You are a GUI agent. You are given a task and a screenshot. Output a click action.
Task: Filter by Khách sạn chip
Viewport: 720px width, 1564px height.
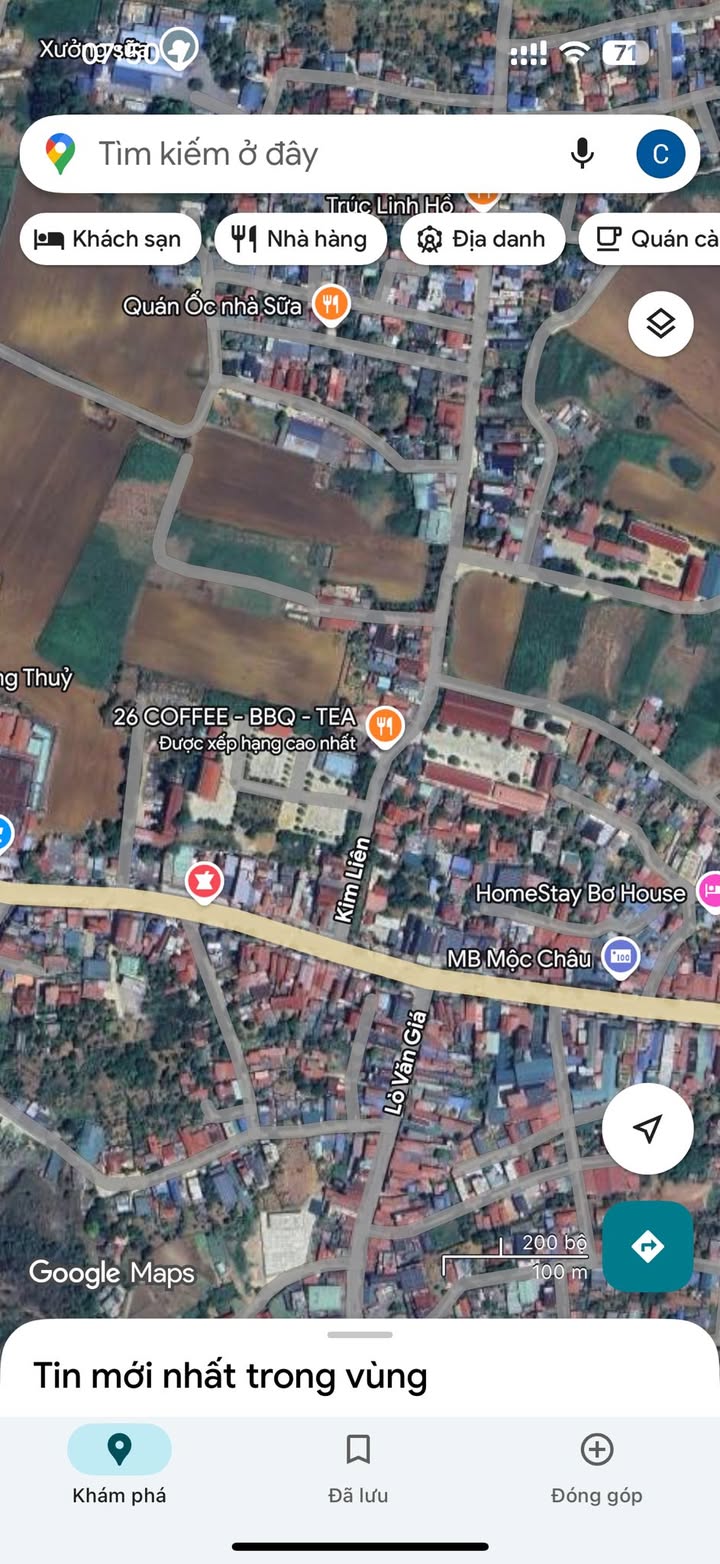click(110, 239)
